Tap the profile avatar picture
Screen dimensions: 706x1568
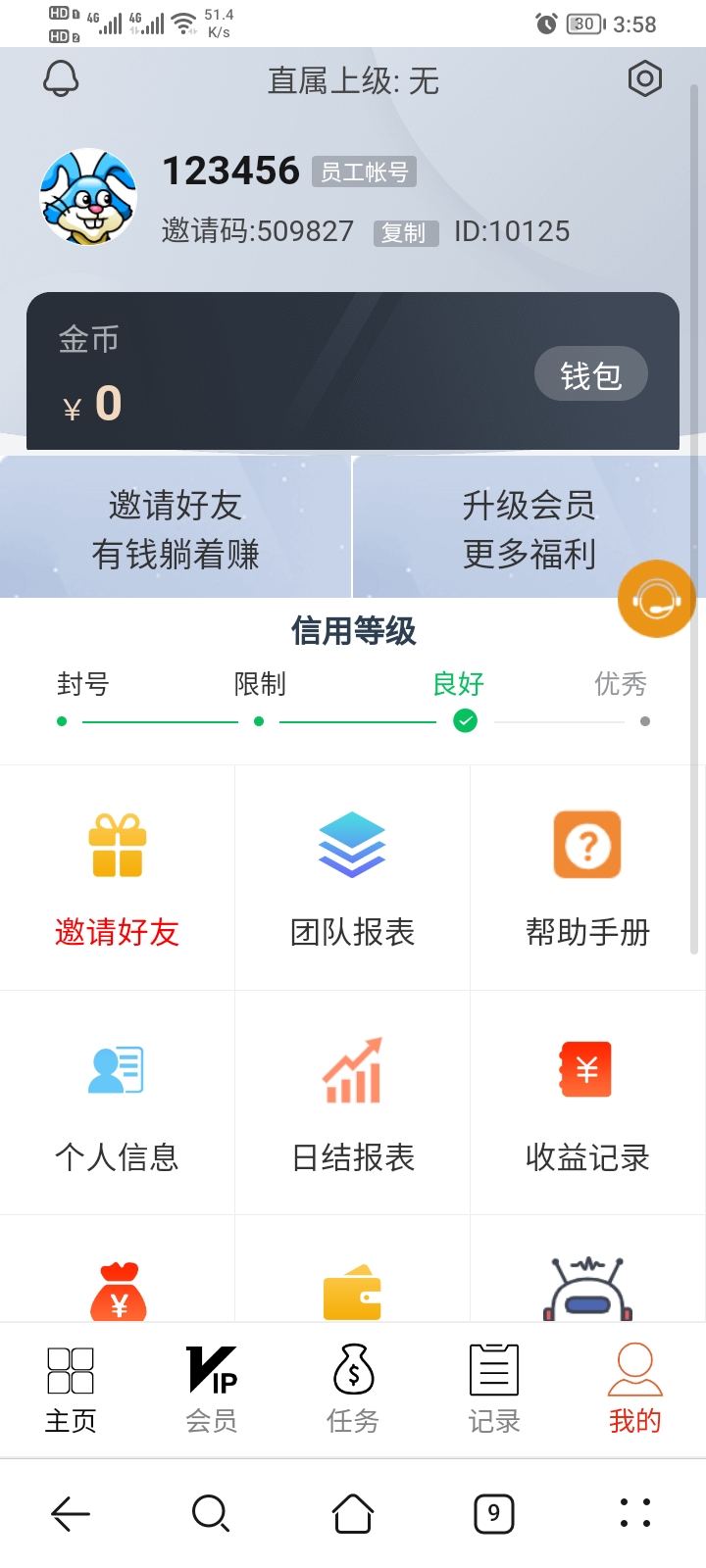click(x=88, y=197)
